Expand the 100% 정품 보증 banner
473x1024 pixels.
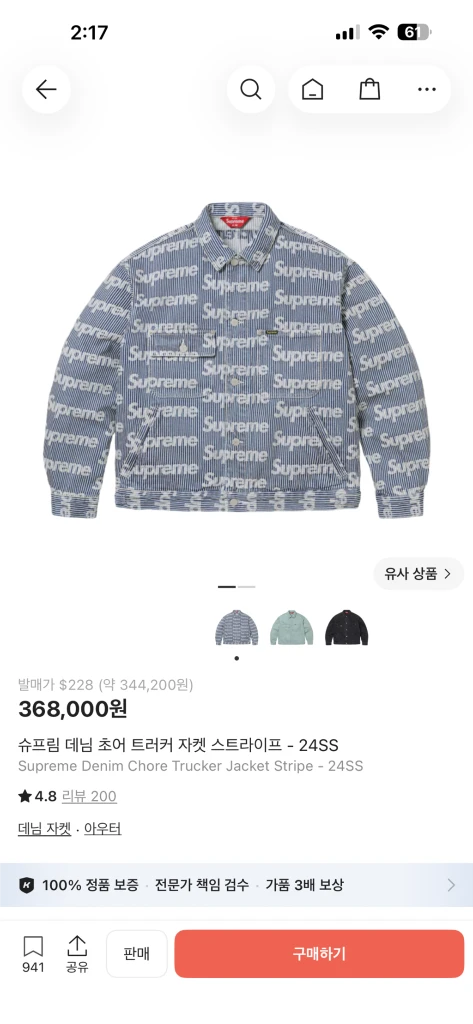(236, 885)
